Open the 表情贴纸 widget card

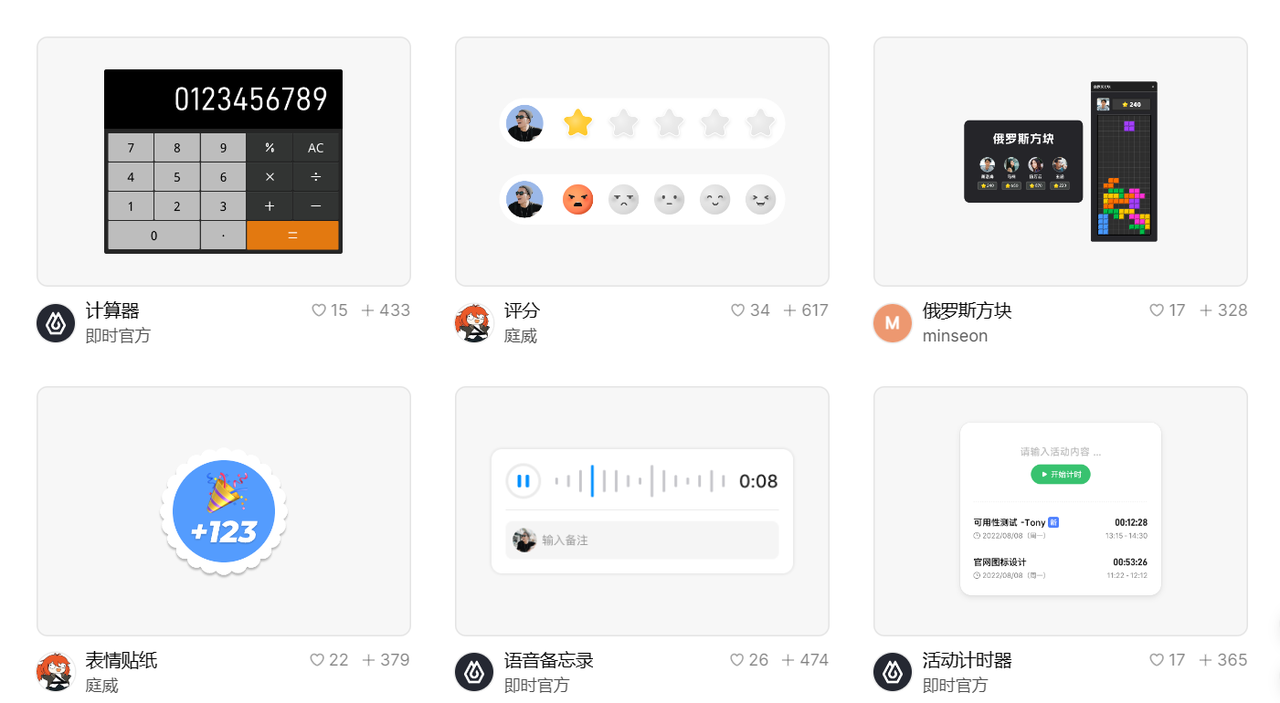click(223, 511)
